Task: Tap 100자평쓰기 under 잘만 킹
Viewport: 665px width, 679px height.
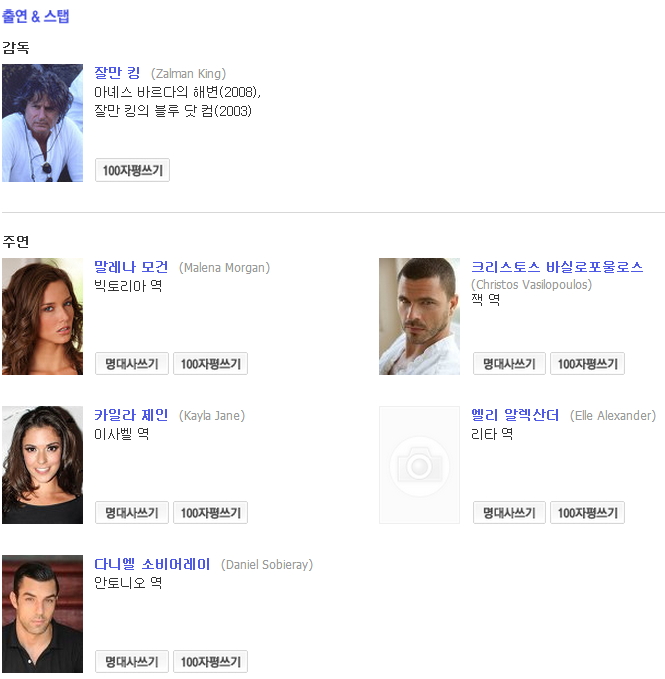Action: coord(132,171)
